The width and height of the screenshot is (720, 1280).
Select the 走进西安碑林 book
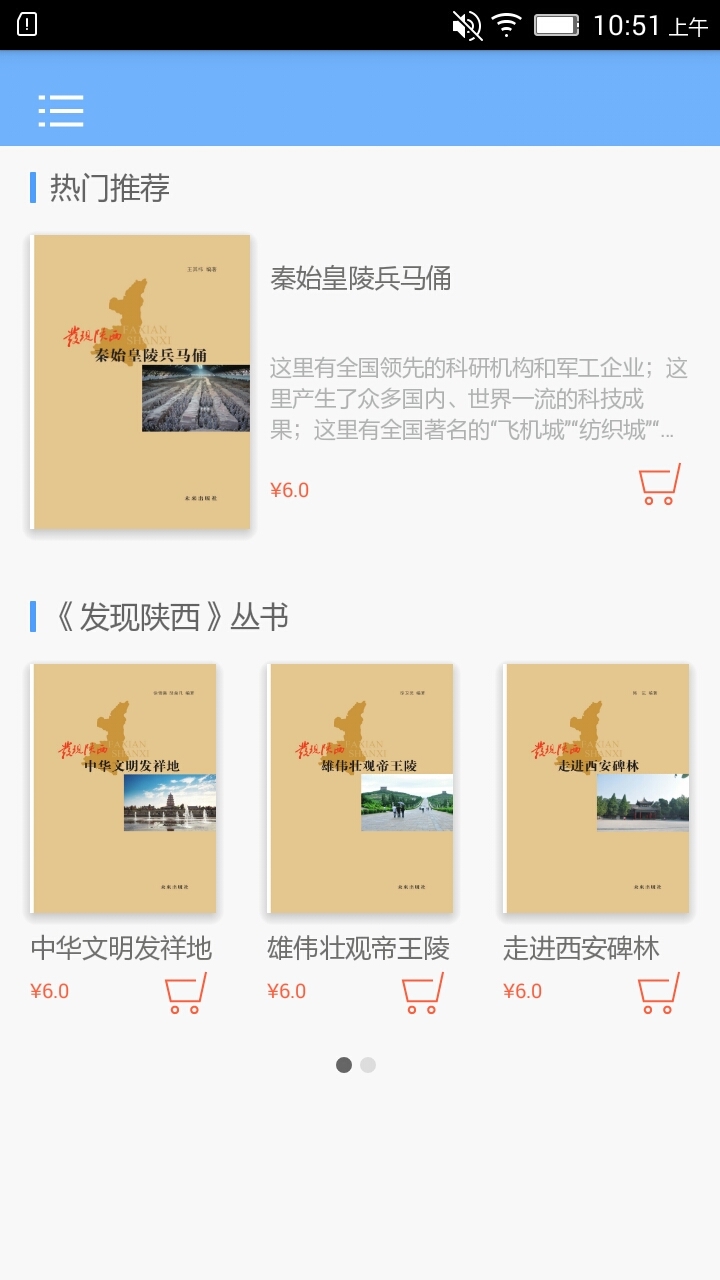coord(596,788)
